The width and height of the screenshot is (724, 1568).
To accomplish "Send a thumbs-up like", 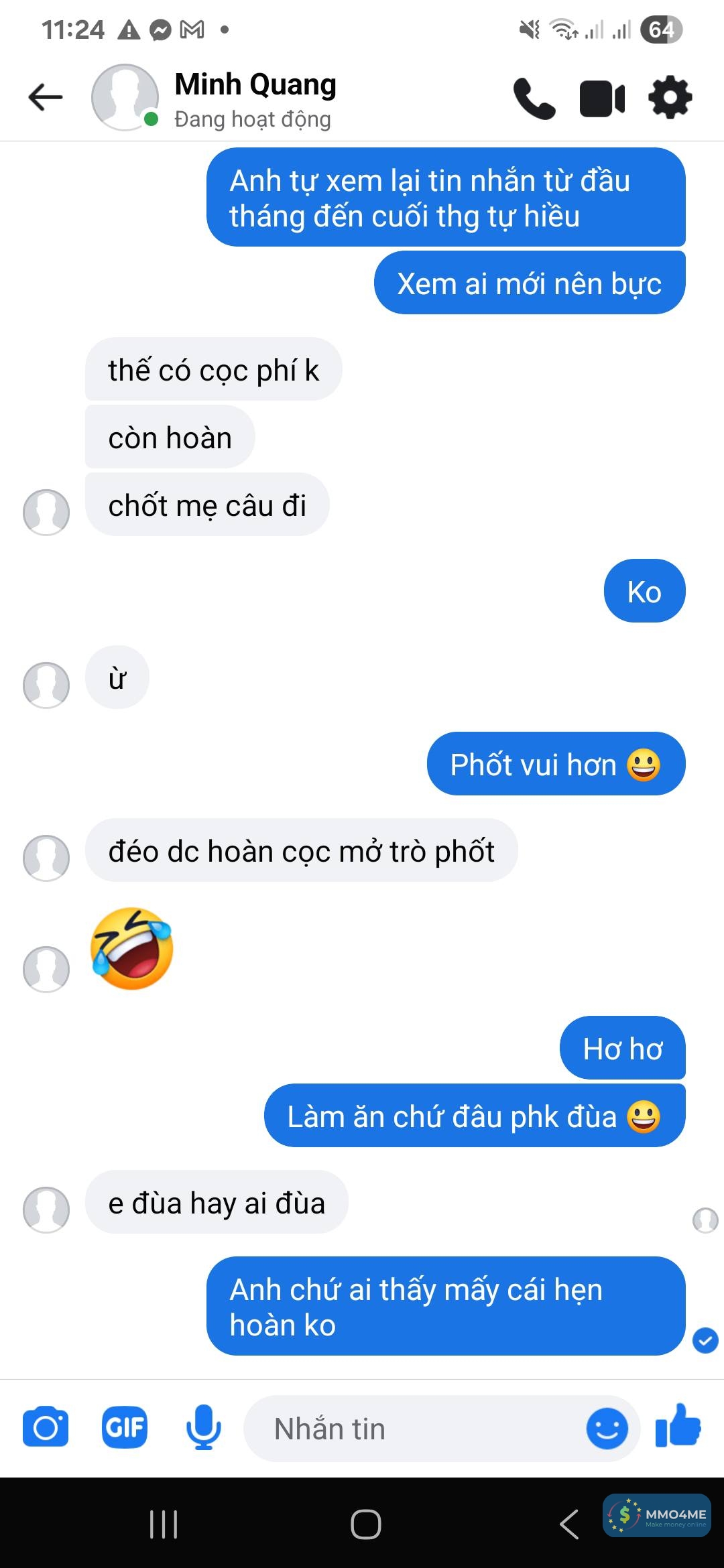I will 678,1426.
